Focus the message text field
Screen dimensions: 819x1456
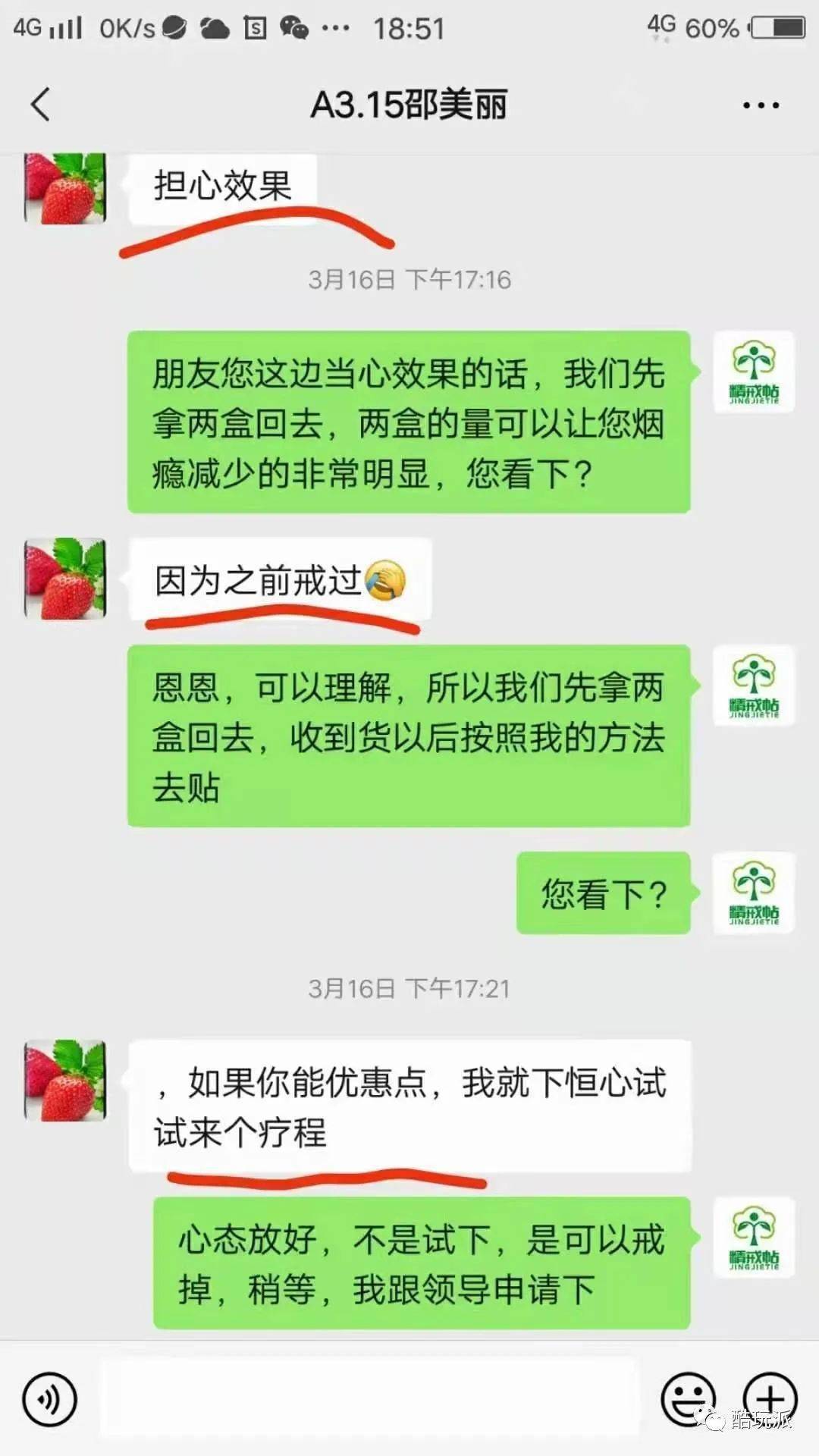point(370,1399)
